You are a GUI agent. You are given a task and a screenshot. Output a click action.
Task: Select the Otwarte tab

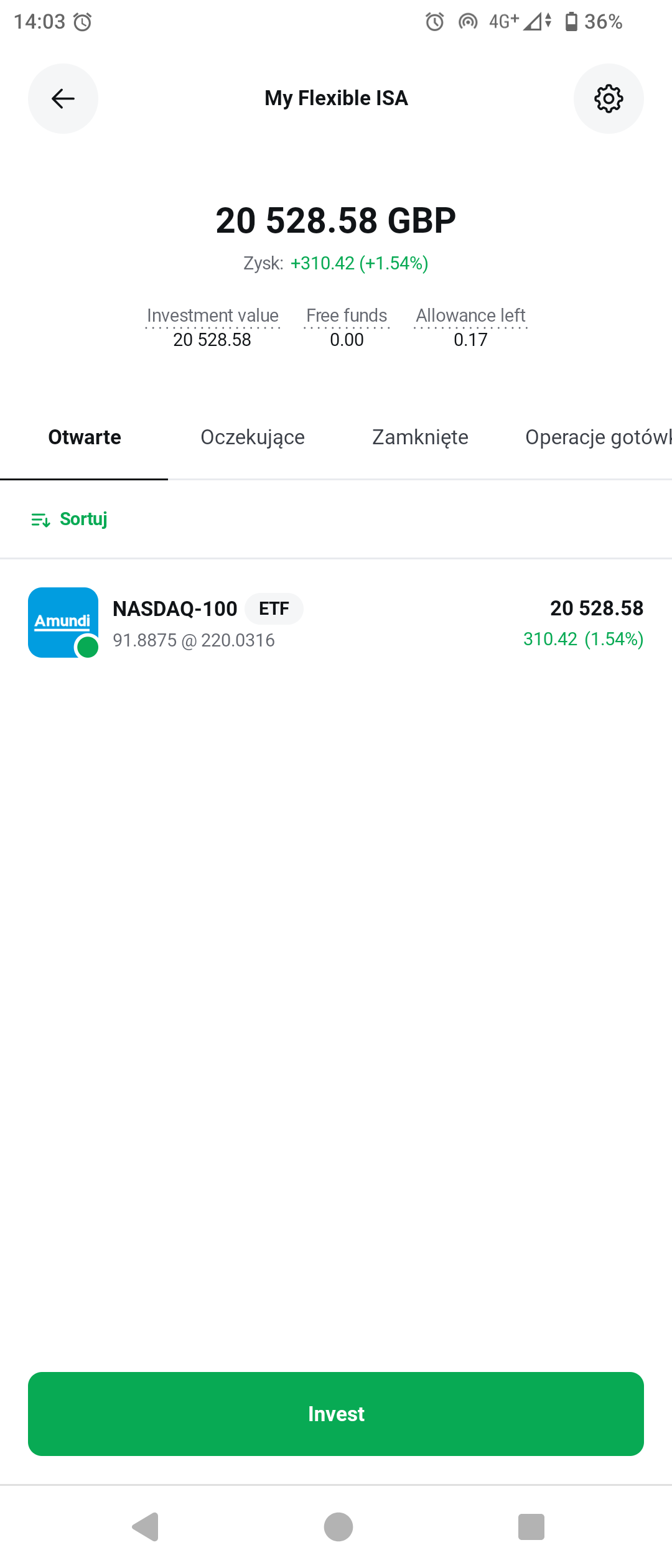click(x=85, y=437)
